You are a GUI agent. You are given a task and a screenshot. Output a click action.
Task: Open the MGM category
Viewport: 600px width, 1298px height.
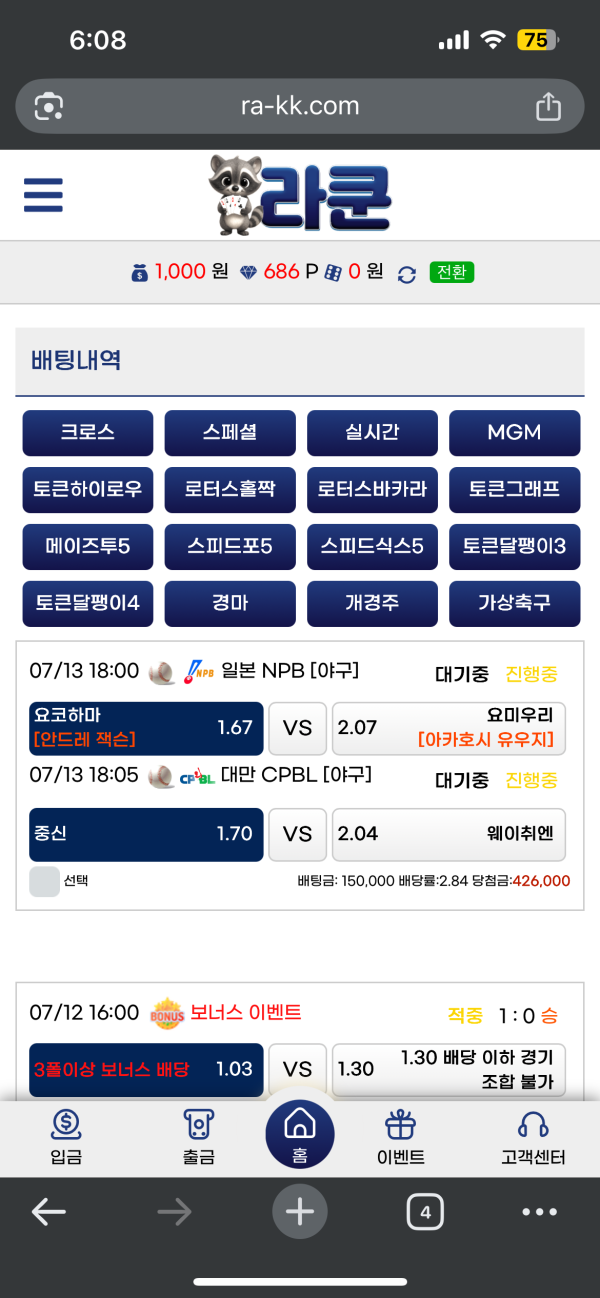[514, 433]
